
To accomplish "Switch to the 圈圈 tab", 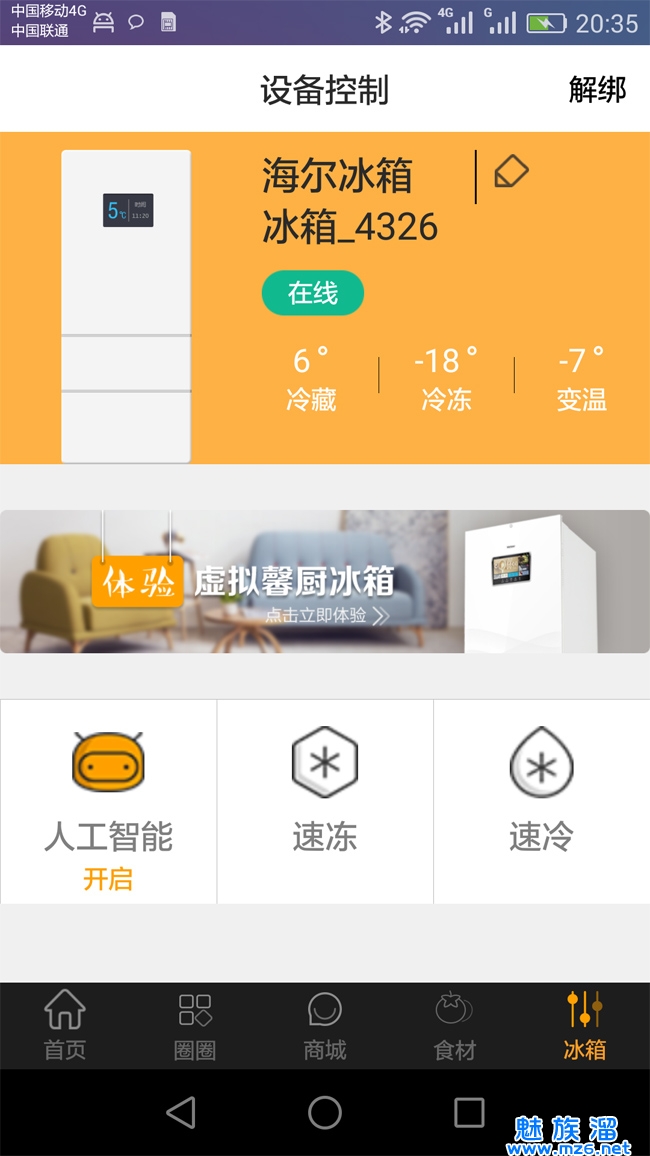I will pos(195,1025).
